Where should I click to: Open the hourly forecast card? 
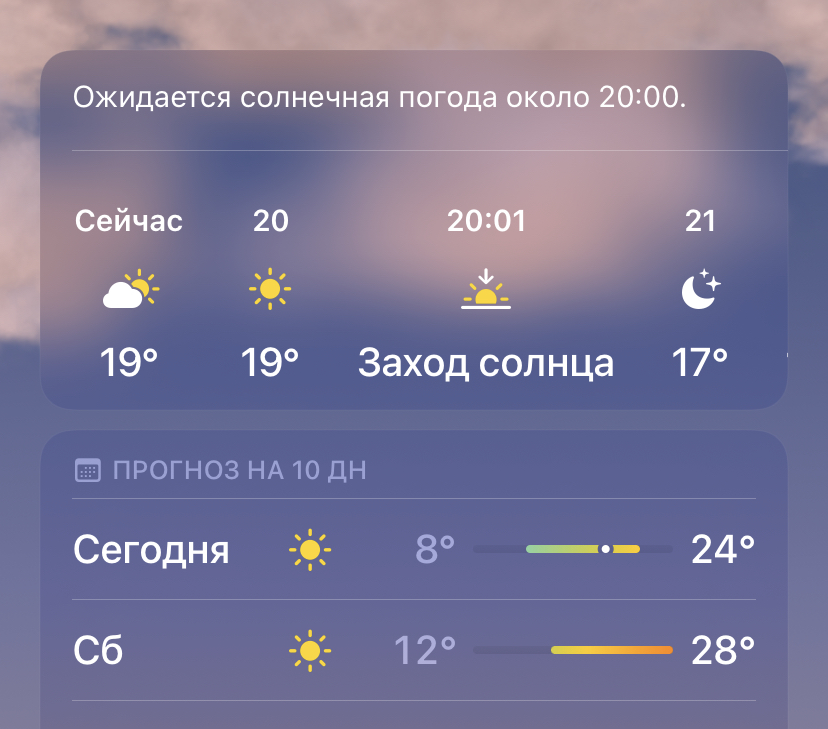(413, 290)
